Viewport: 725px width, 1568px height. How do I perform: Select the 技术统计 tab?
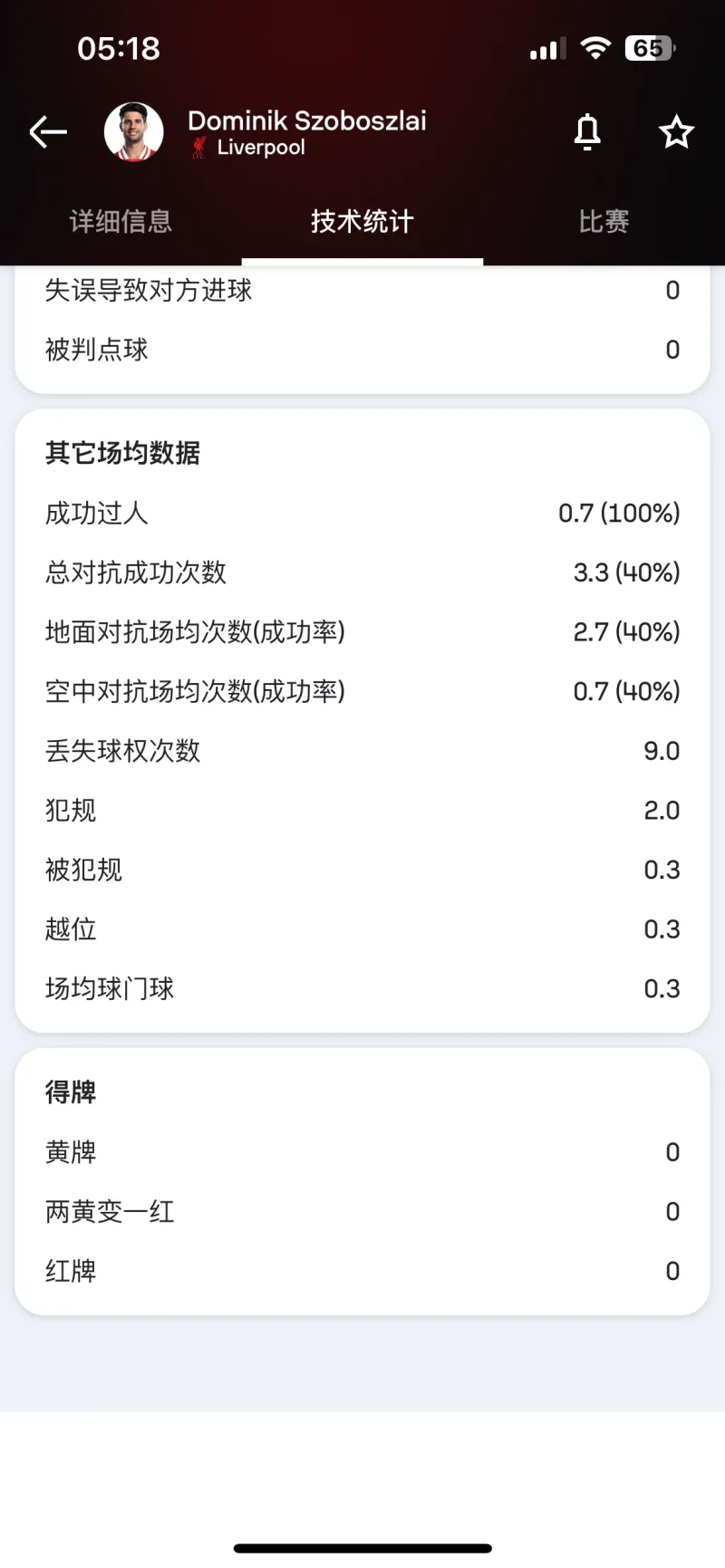[362, 221]
